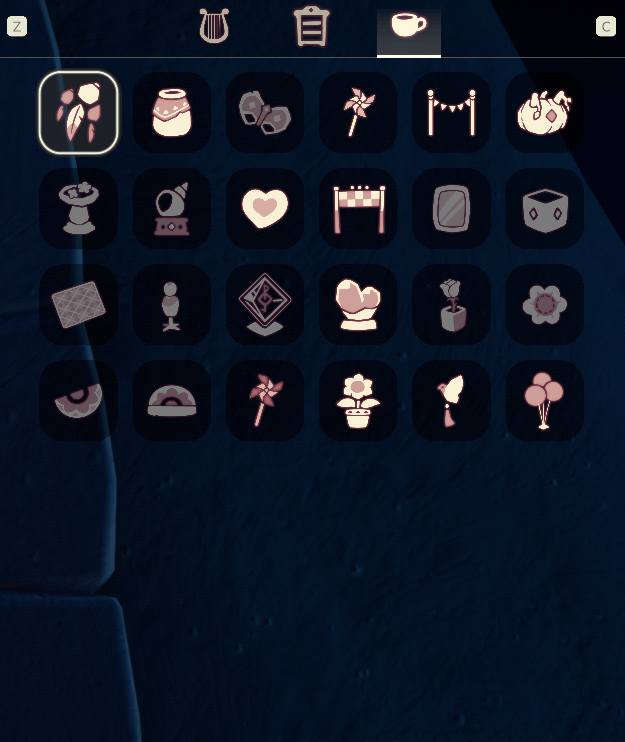Select the carved pumpkin item
Screen dimensions: 625x742
pyautogui.click(x=544, y=112)
